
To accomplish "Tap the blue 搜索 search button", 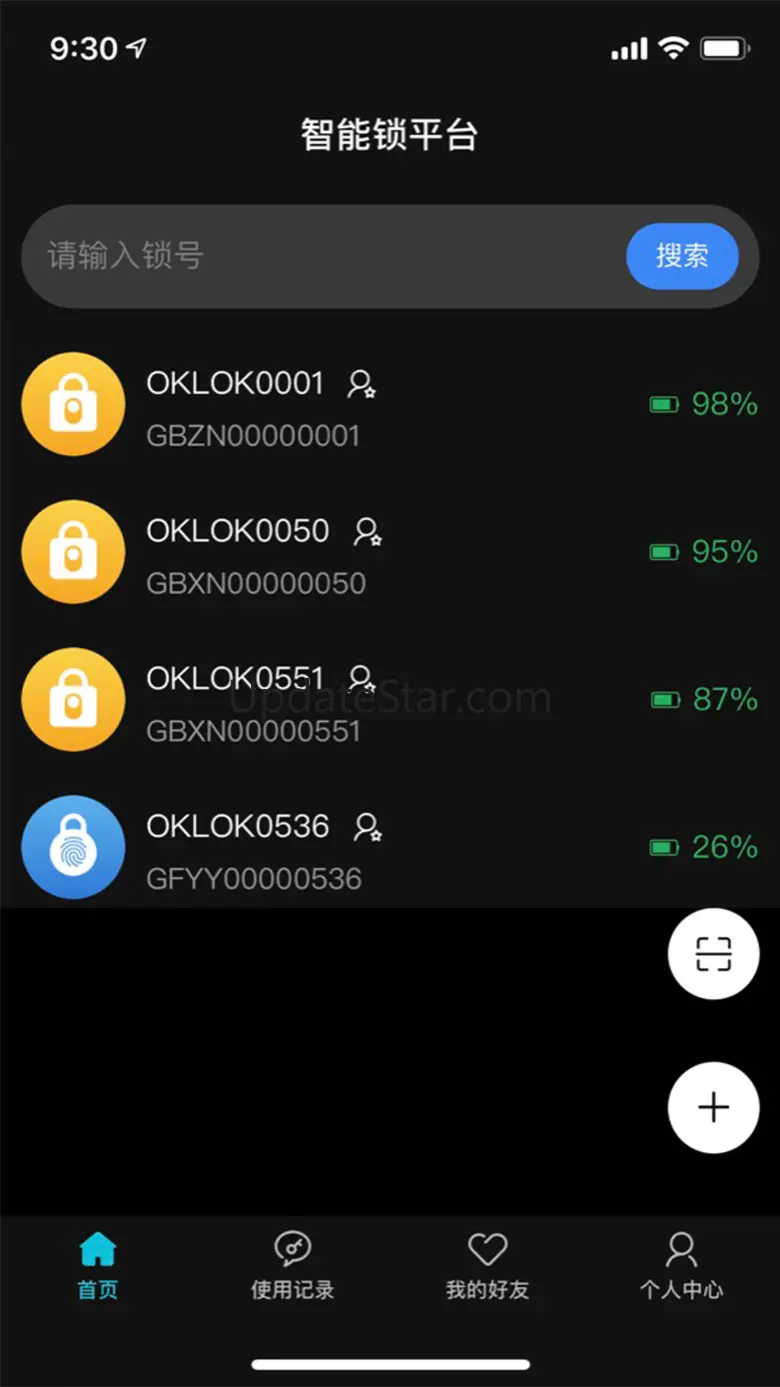I will click(x=682, y=256).
